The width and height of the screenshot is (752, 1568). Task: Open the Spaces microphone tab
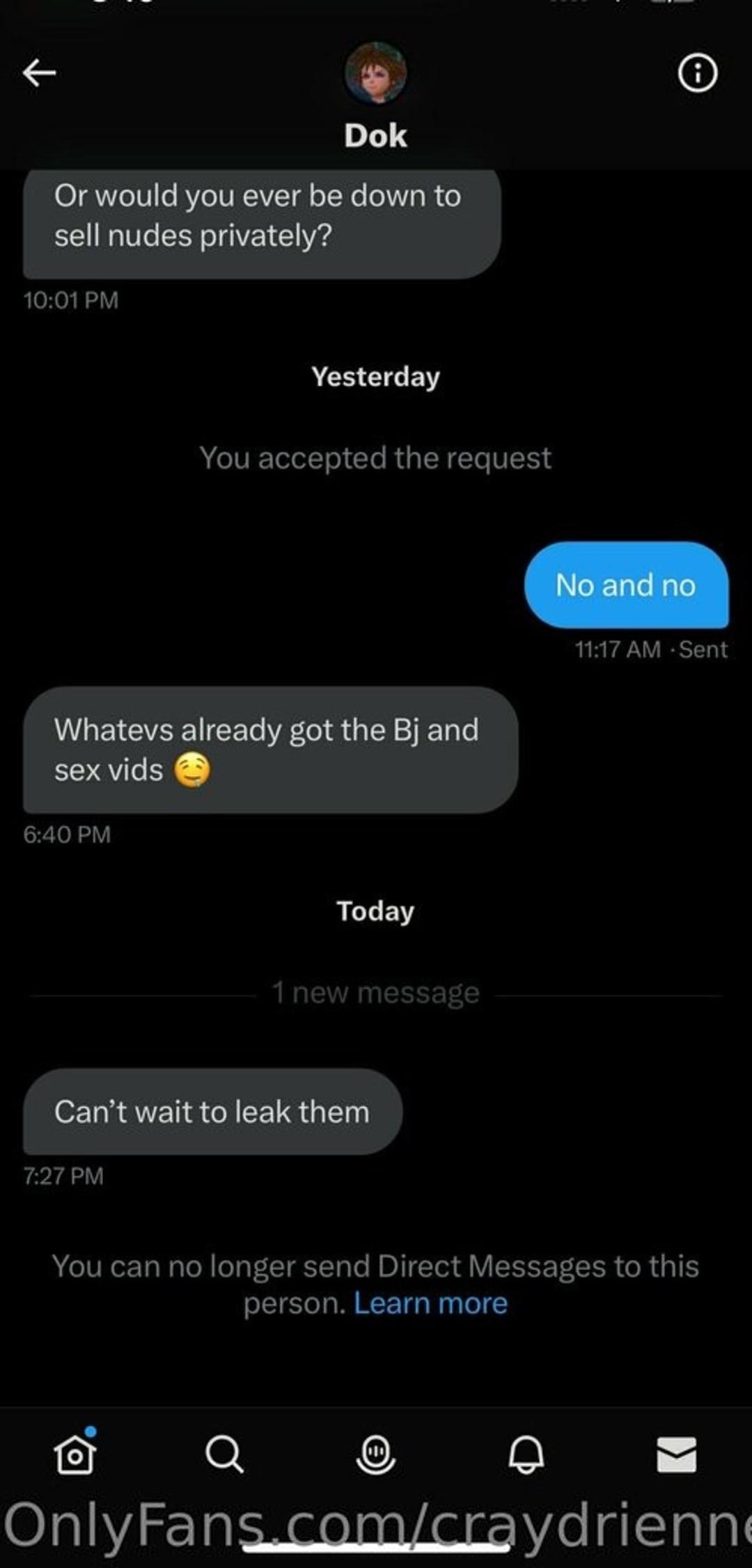(x=376, y=1454)
